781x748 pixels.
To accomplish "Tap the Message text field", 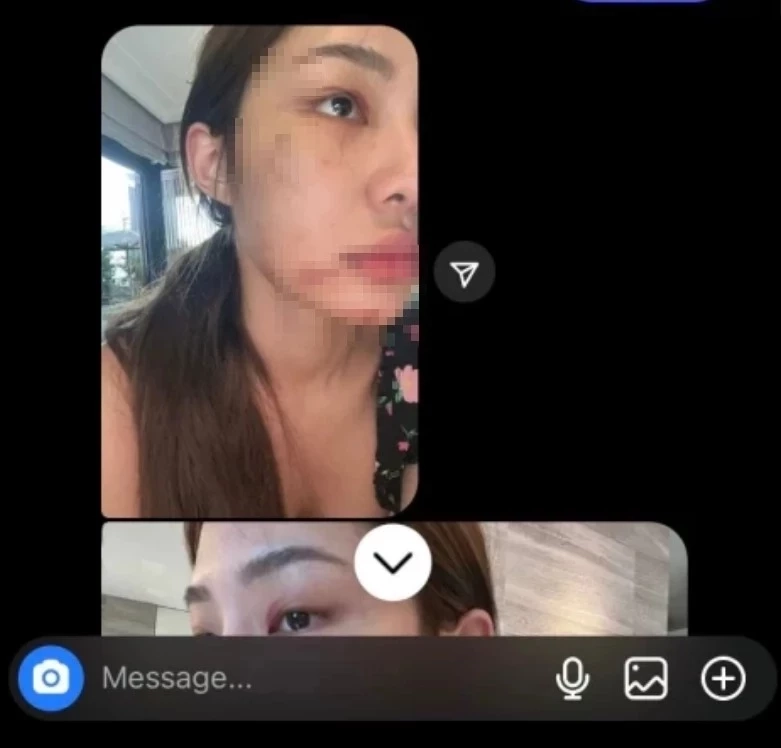I will point(300,679).
